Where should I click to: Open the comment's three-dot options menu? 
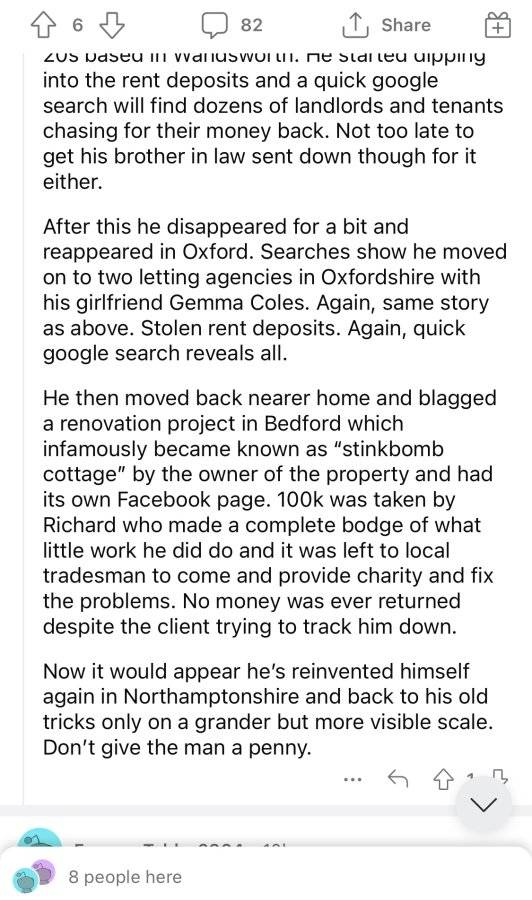(x=352, y=779)
